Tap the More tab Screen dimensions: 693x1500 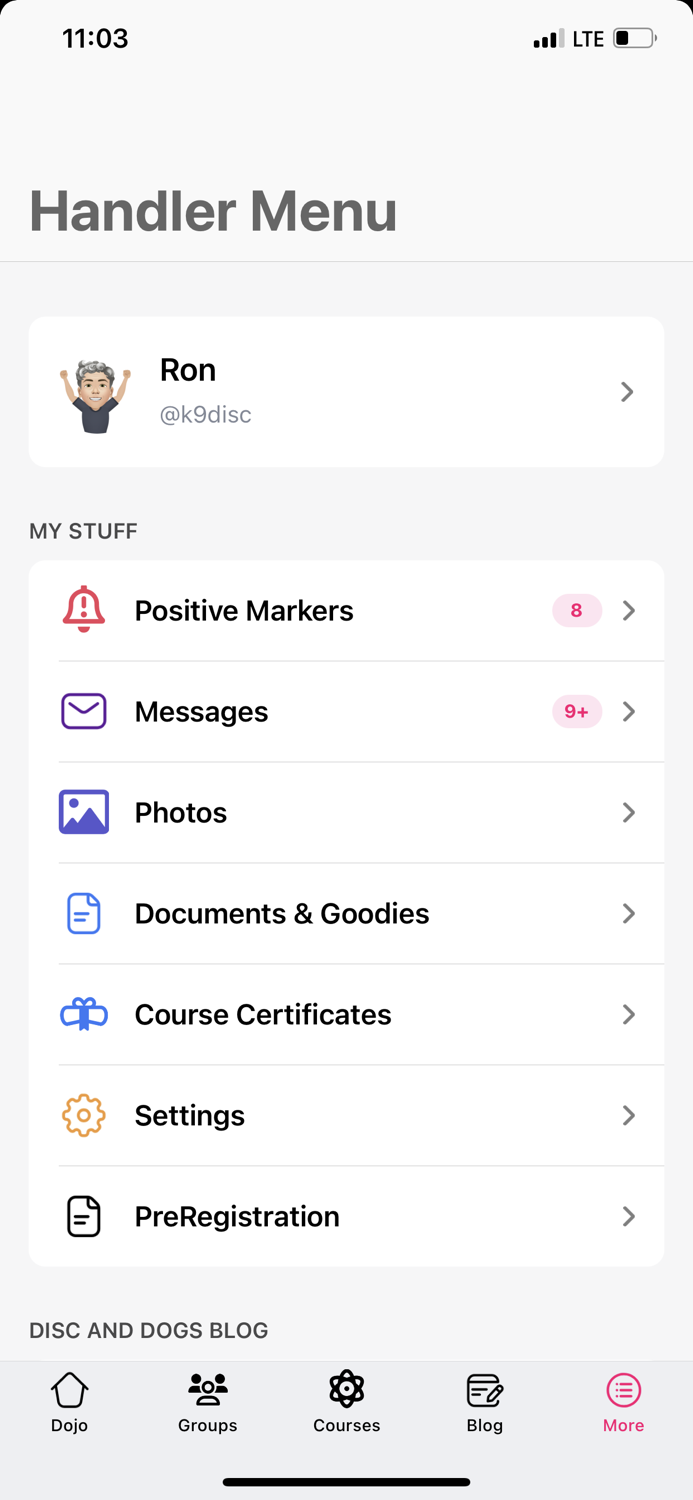(623, 1403)
